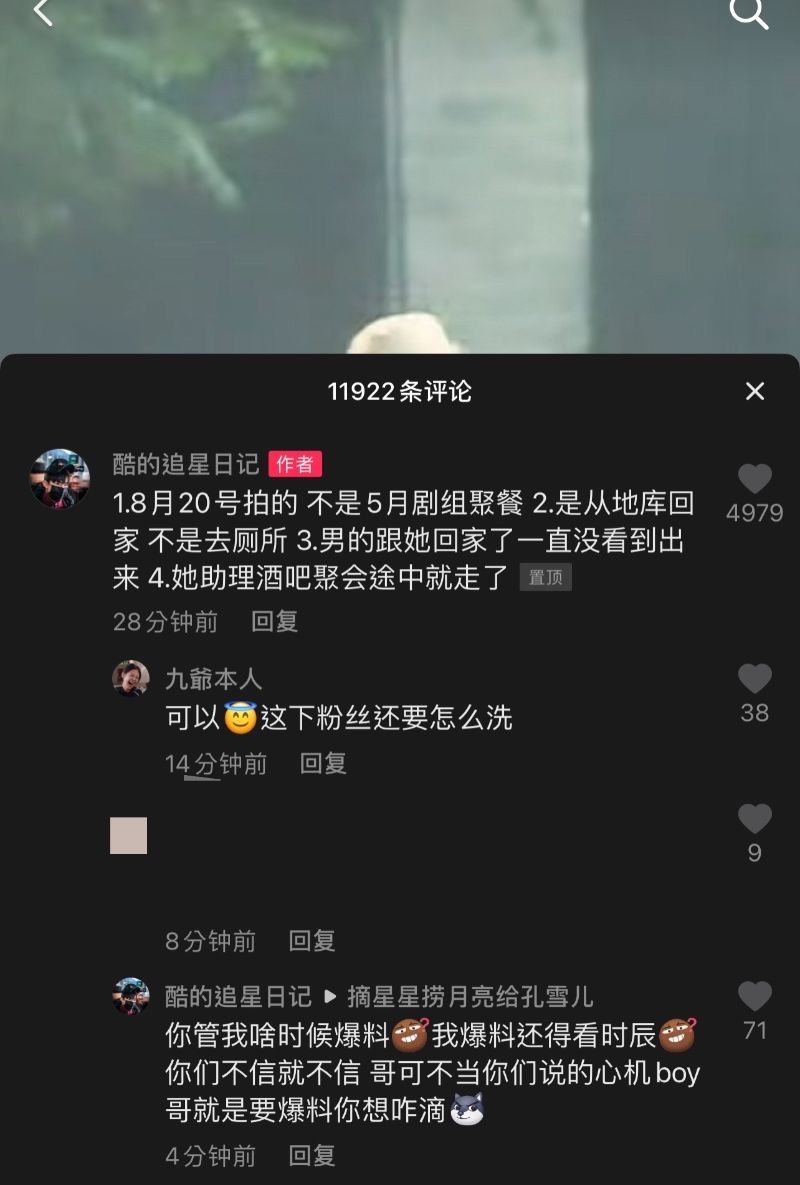Like the reply to 摘星星捞月亮给孔雪儿
The height and width of the screenshot is (1185, 800).
pos(755,997)
